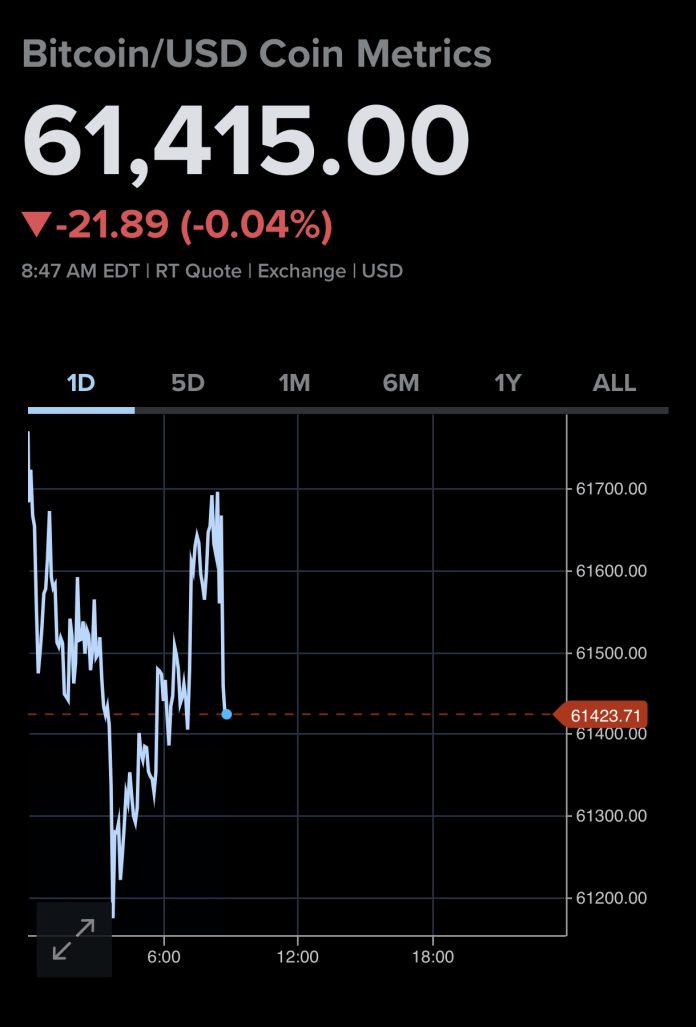The height and width of the screenshot is (1027, 696).
Task: Open the ALL time range tab
Action: [614, 383]
